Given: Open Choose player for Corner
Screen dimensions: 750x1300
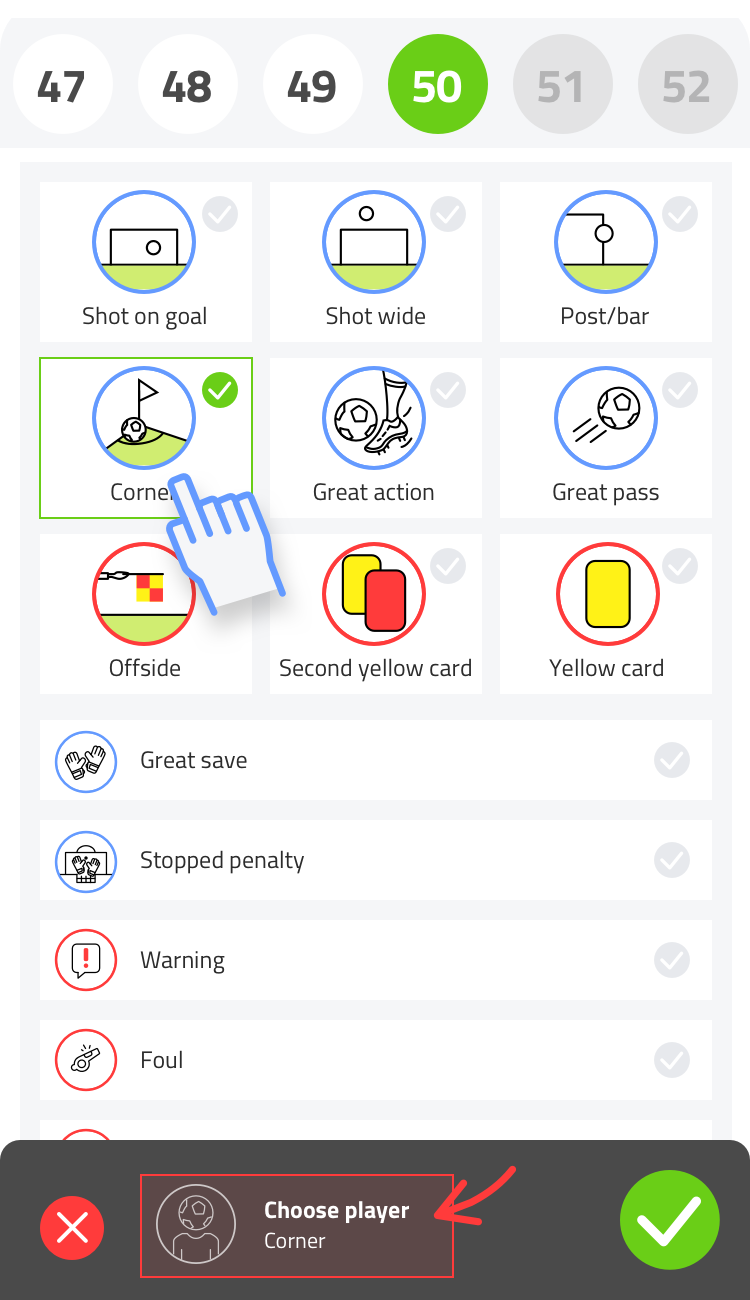Looking at the screenshot, I should [297, 1226].
